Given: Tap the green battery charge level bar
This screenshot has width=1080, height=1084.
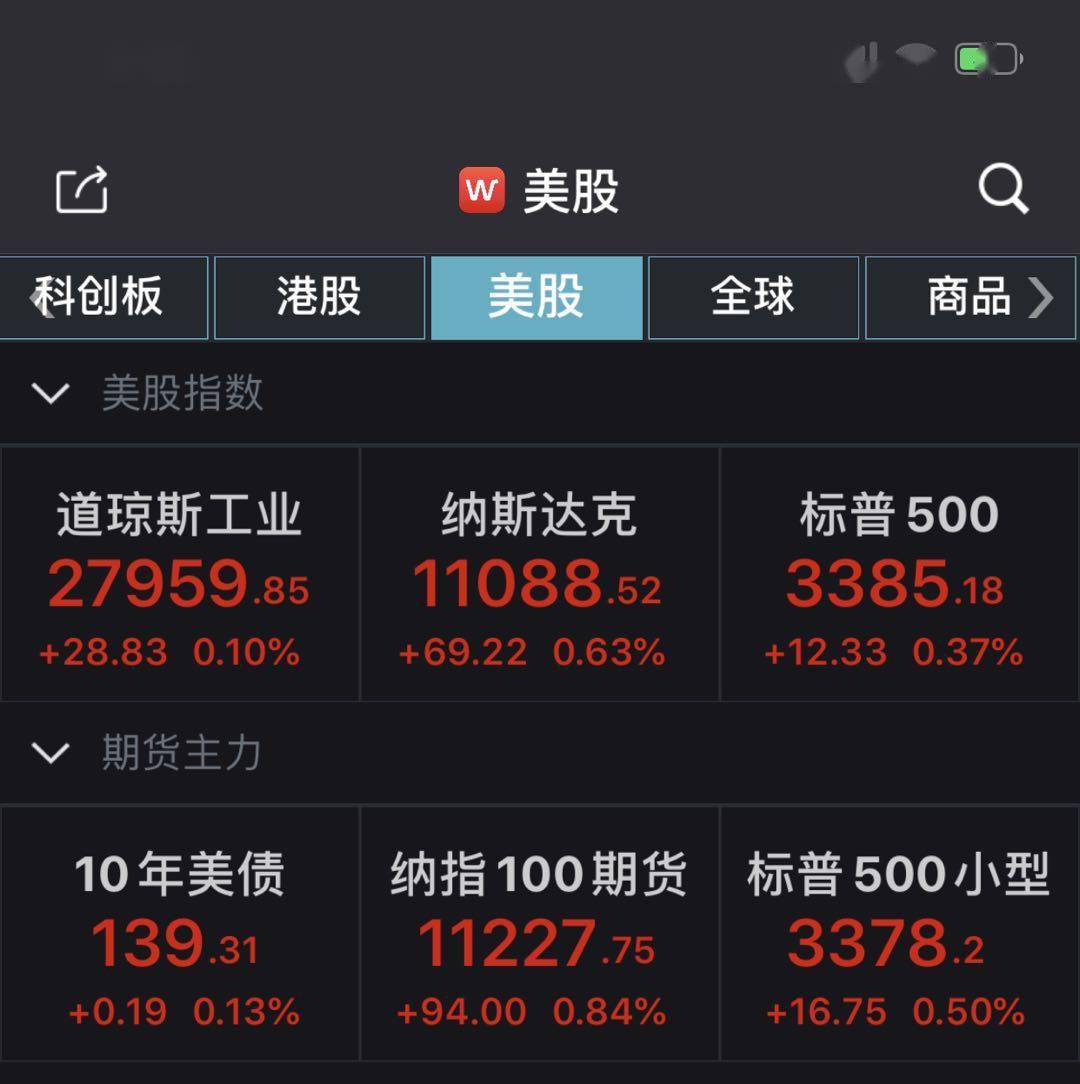Looking at the screenshot, I should click(972, 59).
